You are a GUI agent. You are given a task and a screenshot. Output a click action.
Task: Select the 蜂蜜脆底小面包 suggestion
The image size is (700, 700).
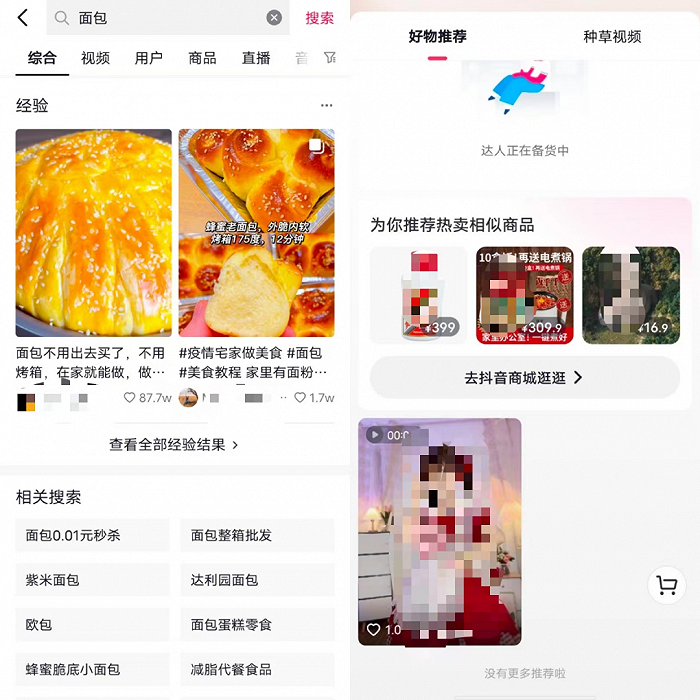(92, 669)
